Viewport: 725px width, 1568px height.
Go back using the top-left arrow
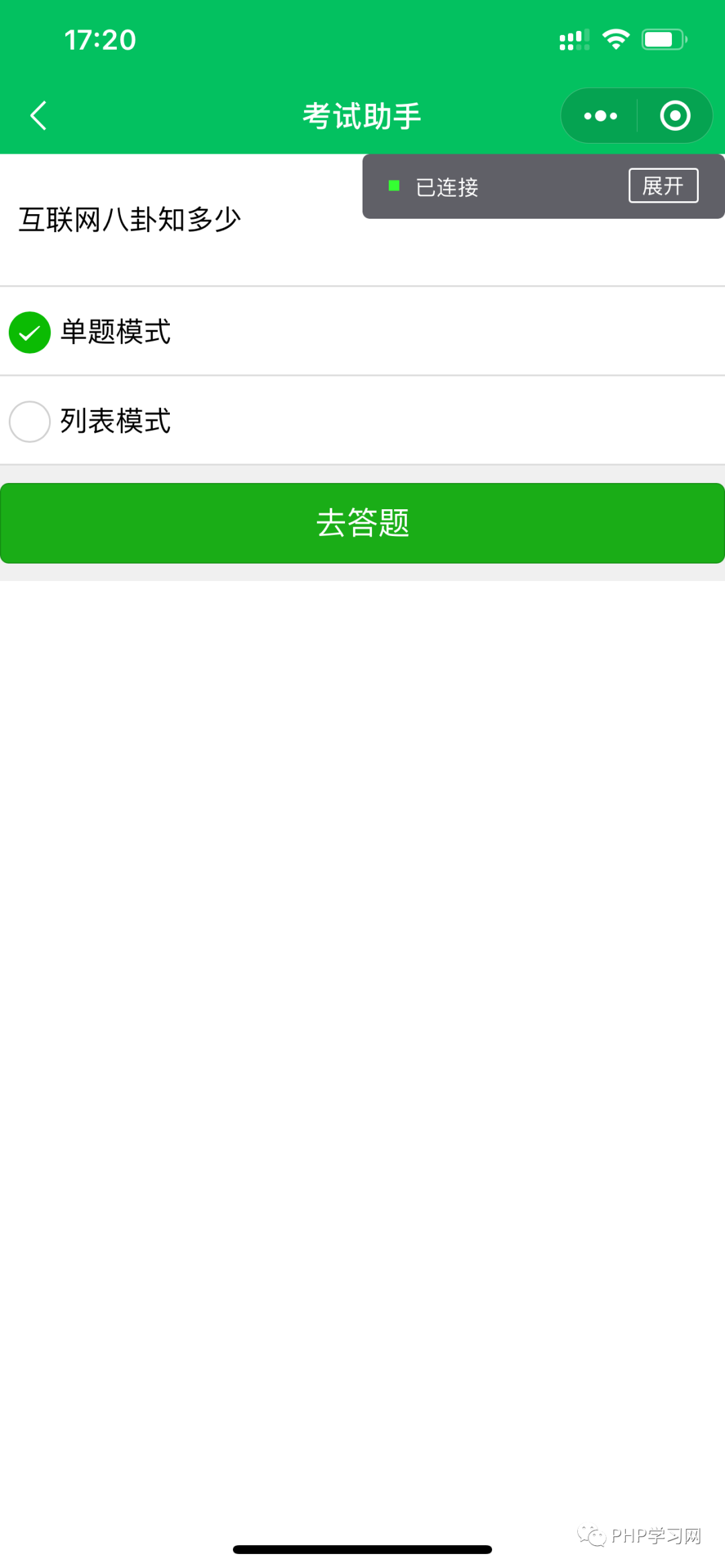(x=39, y=115)
